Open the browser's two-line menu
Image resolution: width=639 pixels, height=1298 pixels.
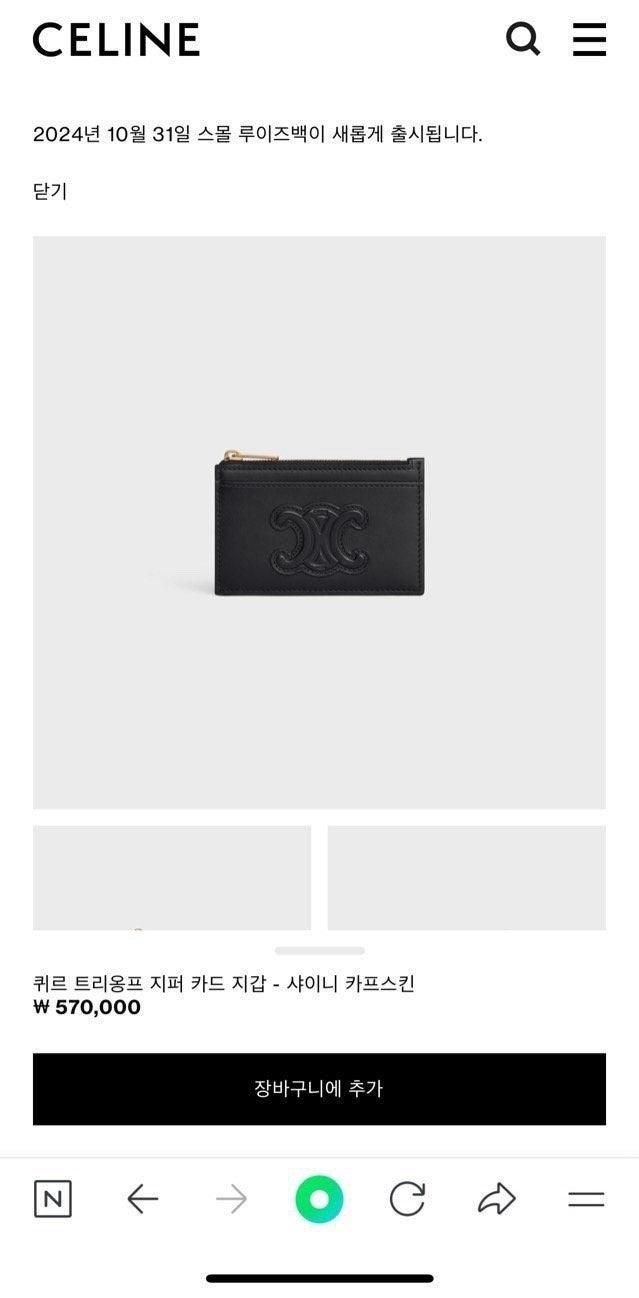pos(586,1198)
